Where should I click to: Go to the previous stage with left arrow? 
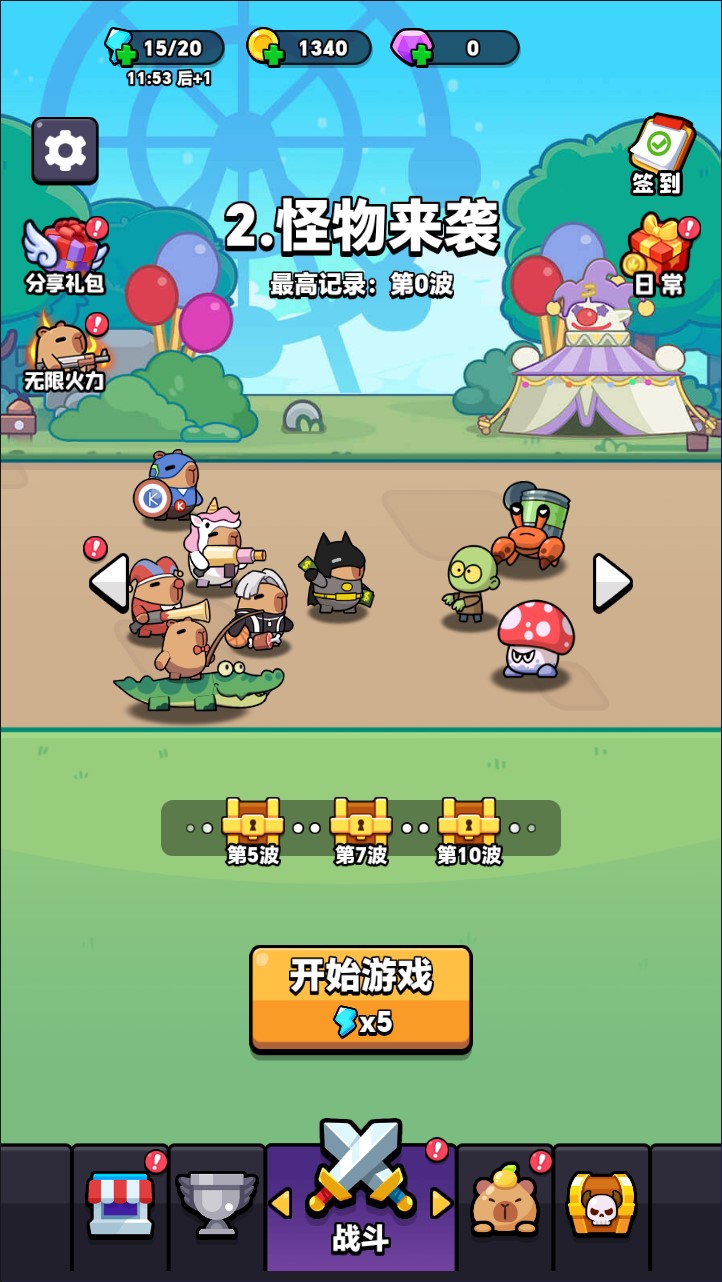[109, 582]
